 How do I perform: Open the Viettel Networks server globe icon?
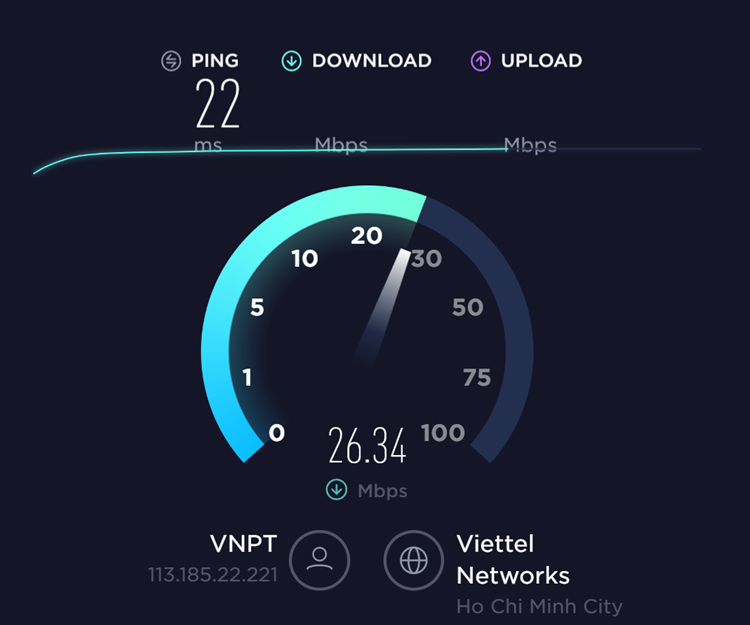pos(414,559)
